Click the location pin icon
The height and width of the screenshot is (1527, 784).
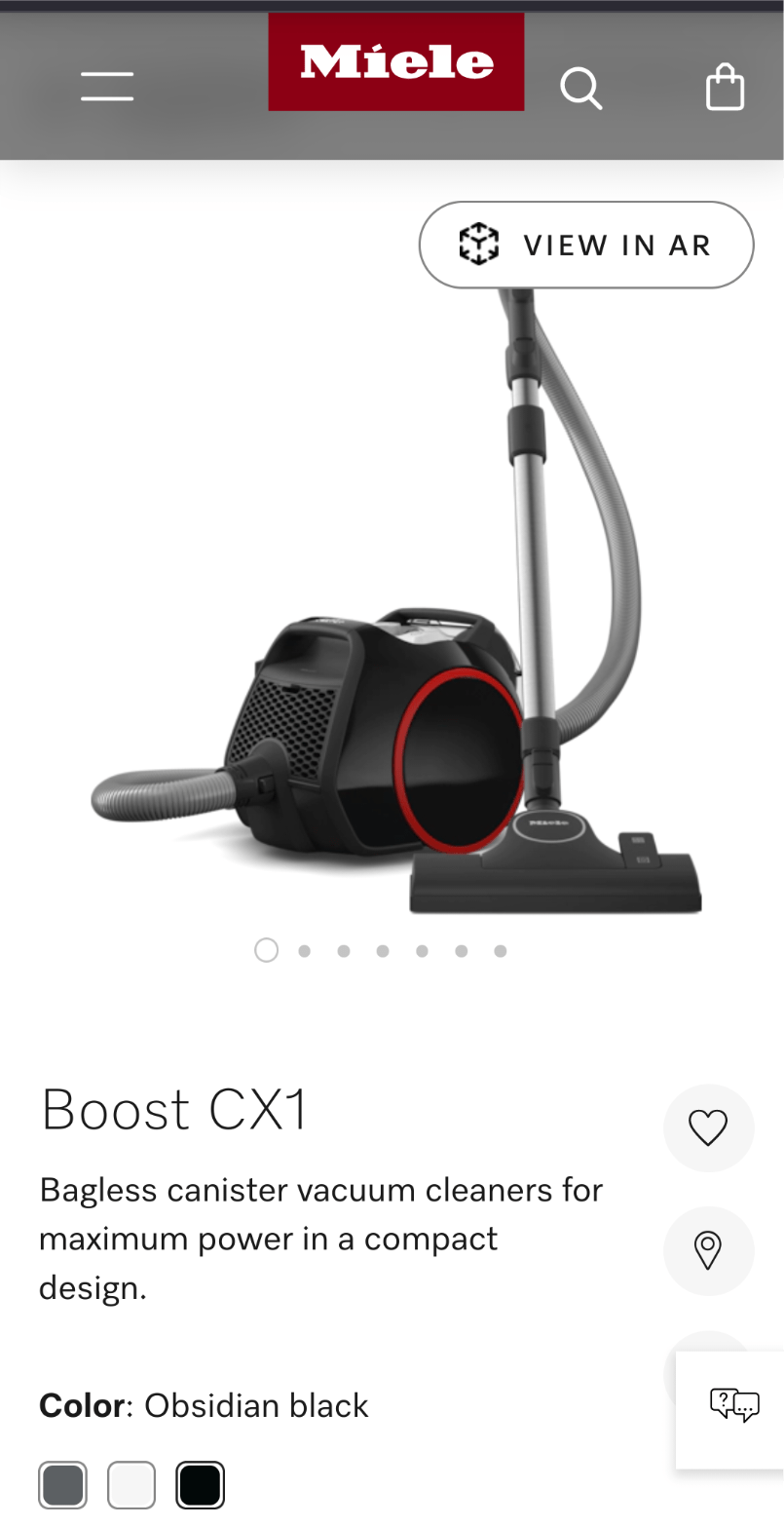[708, 1250]
